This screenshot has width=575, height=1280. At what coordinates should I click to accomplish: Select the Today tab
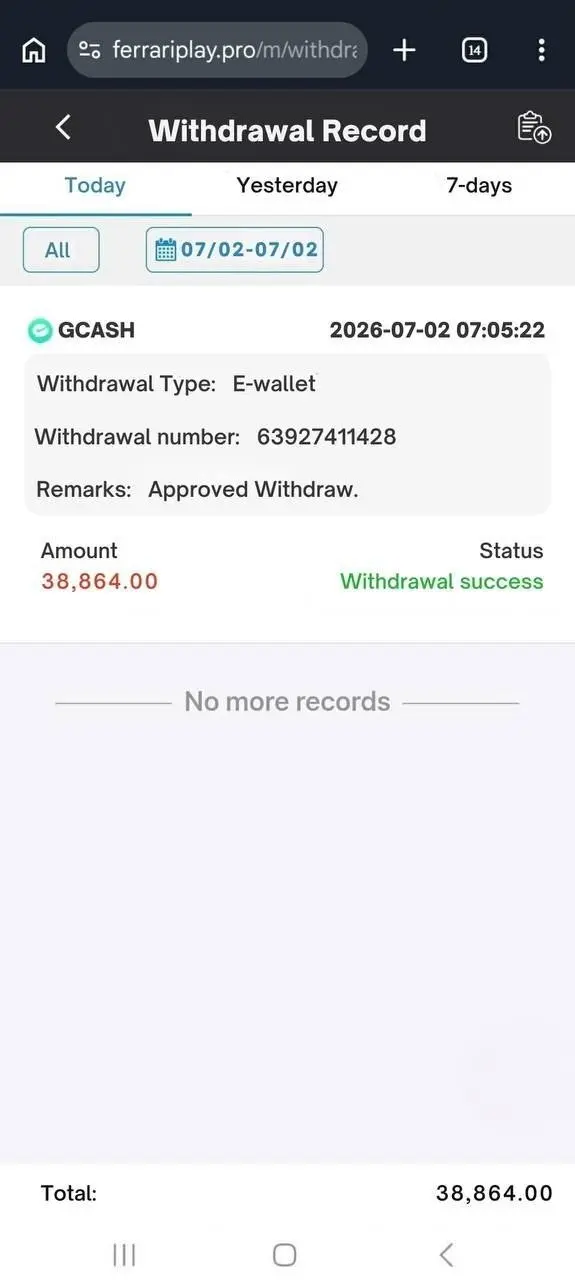(95, 185)
